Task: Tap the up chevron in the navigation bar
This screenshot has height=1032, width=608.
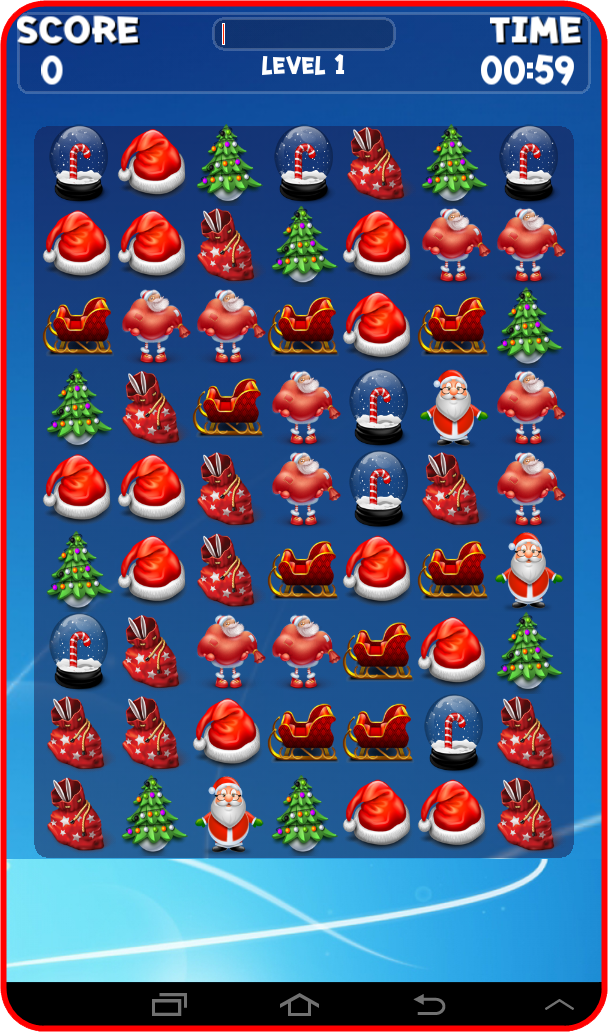Action: pyautogui.click(x=559, y=1004)
